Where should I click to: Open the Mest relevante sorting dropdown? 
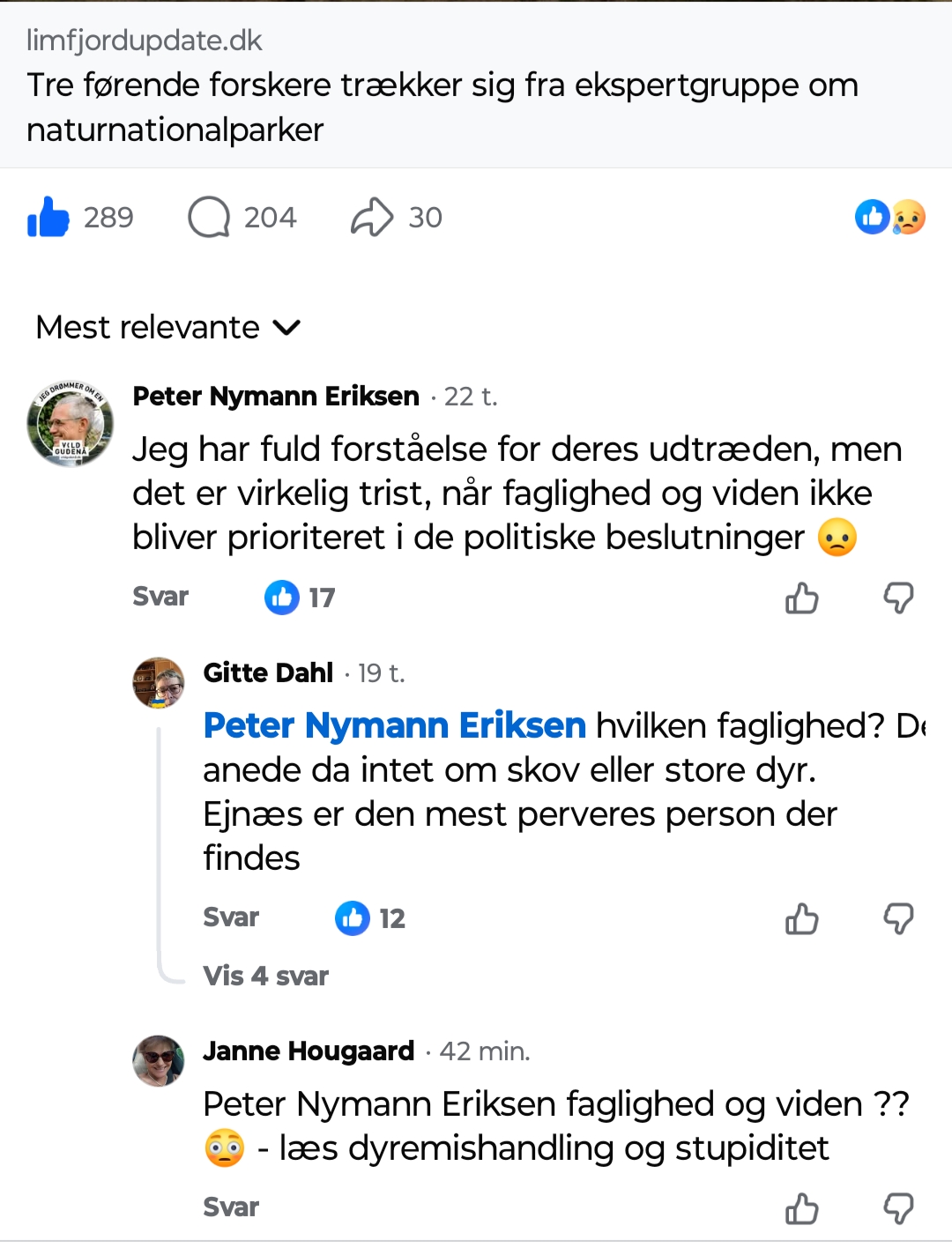(x=167, y=328)
